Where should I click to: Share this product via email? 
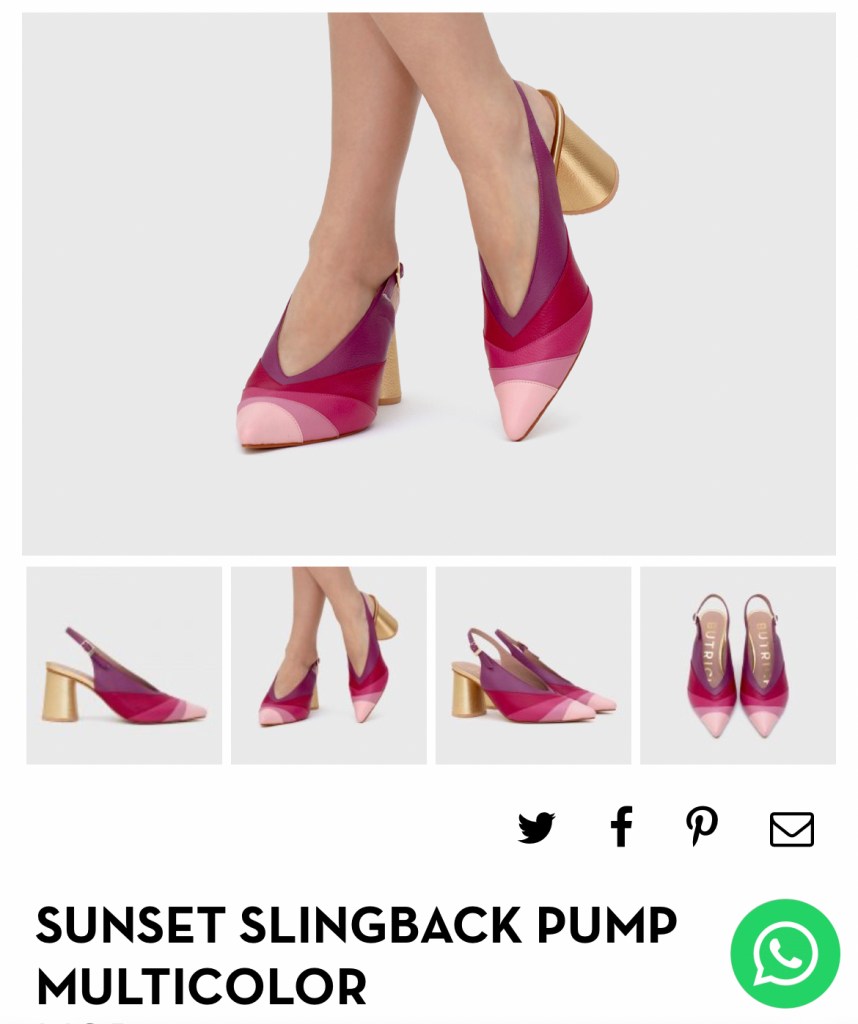pyautogui.click(x=791, y=829)
